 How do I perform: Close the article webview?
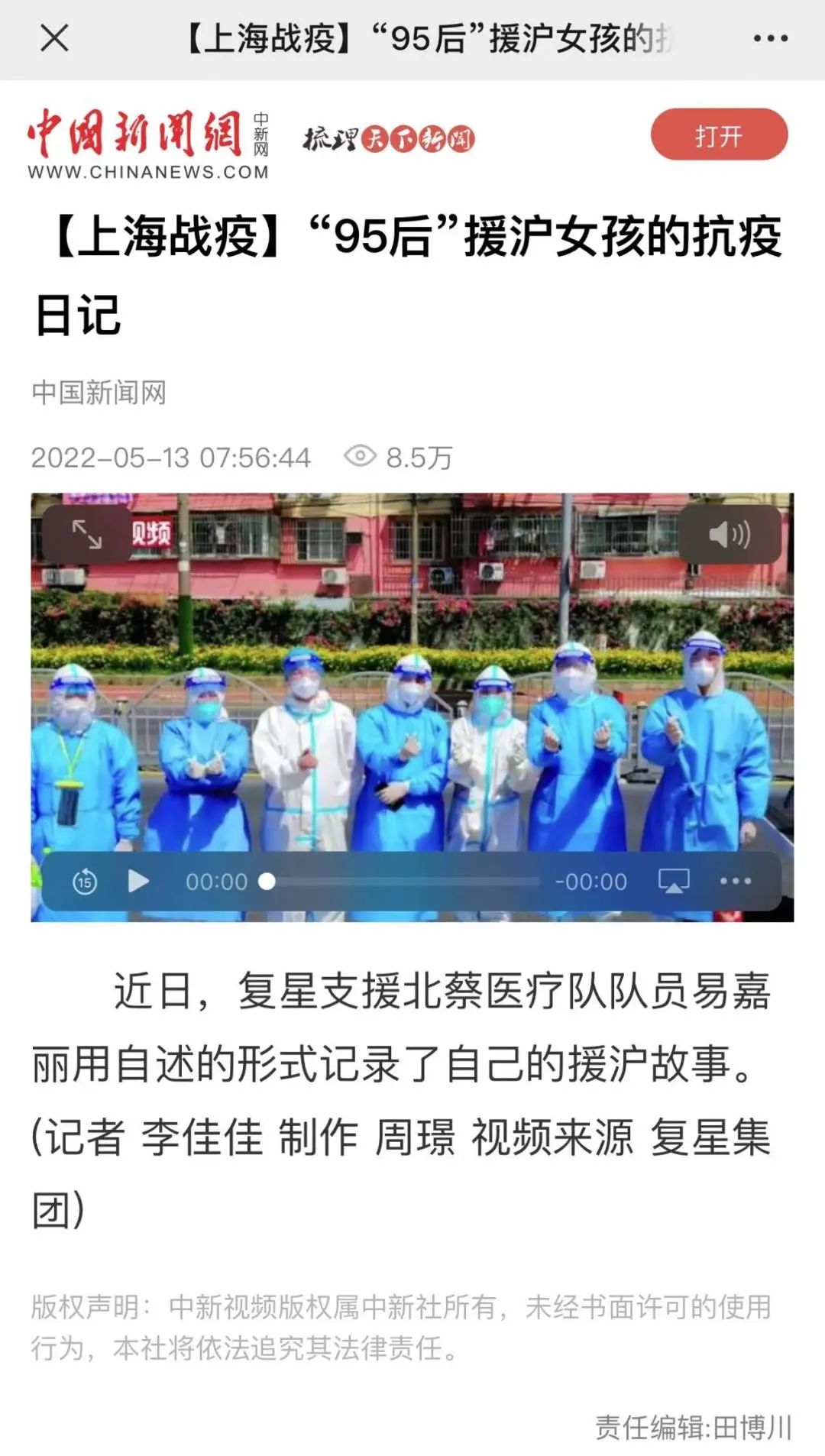click(x=54, y=38)
